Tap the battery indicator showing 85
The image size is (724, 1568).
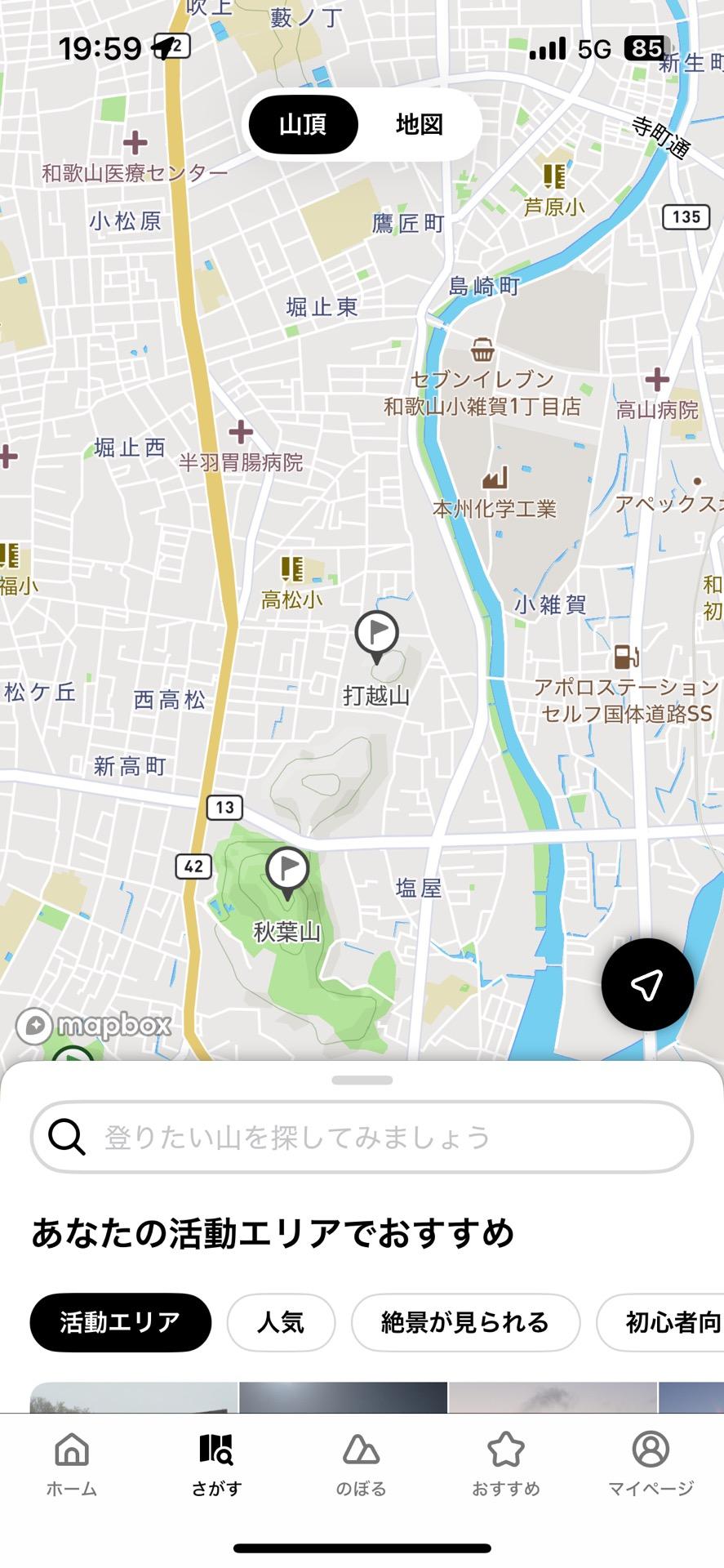(646, 49)
